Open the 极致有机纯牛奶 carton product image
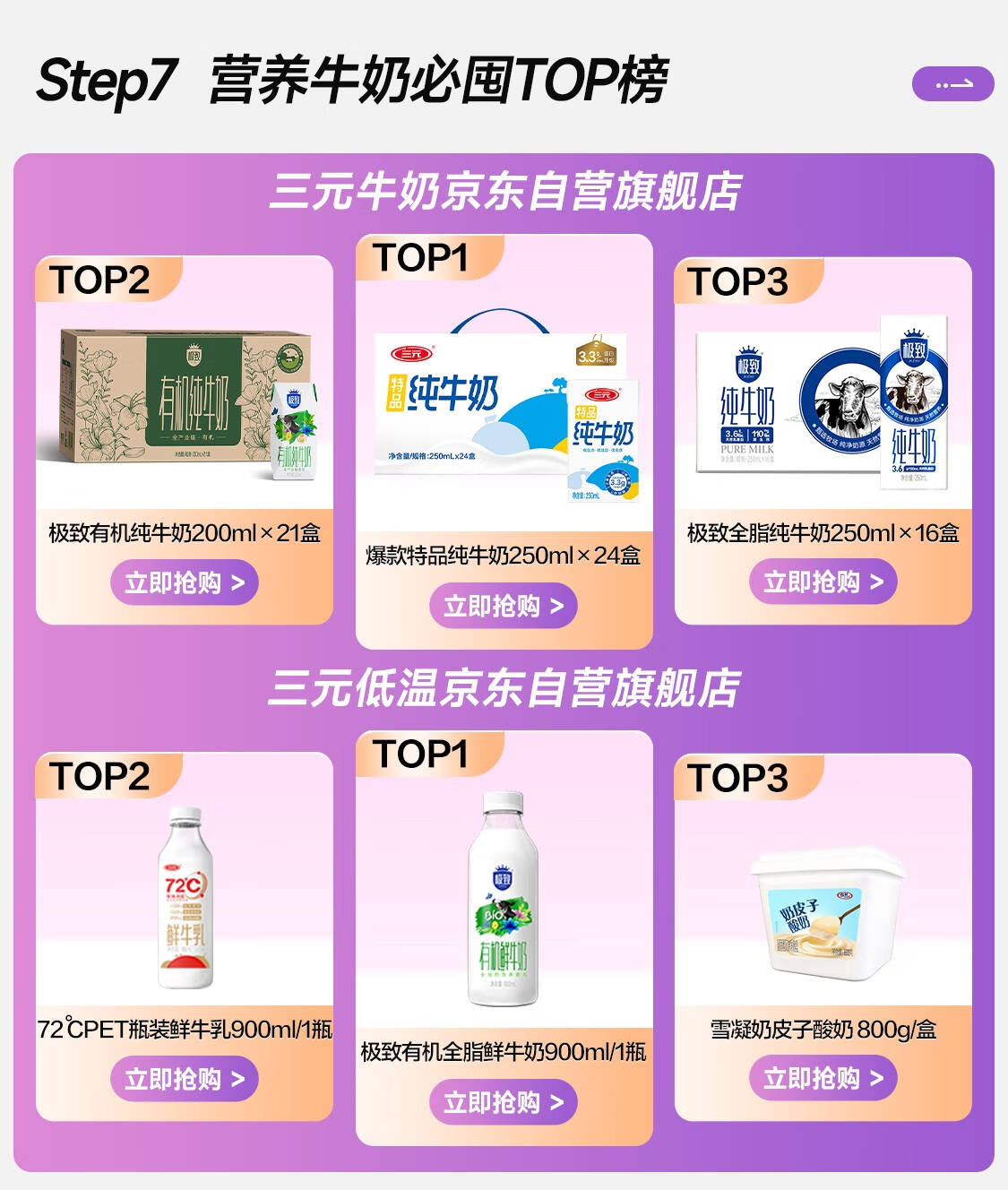The height and width of the screenshot is (1190, 1008). coord(184,405)
